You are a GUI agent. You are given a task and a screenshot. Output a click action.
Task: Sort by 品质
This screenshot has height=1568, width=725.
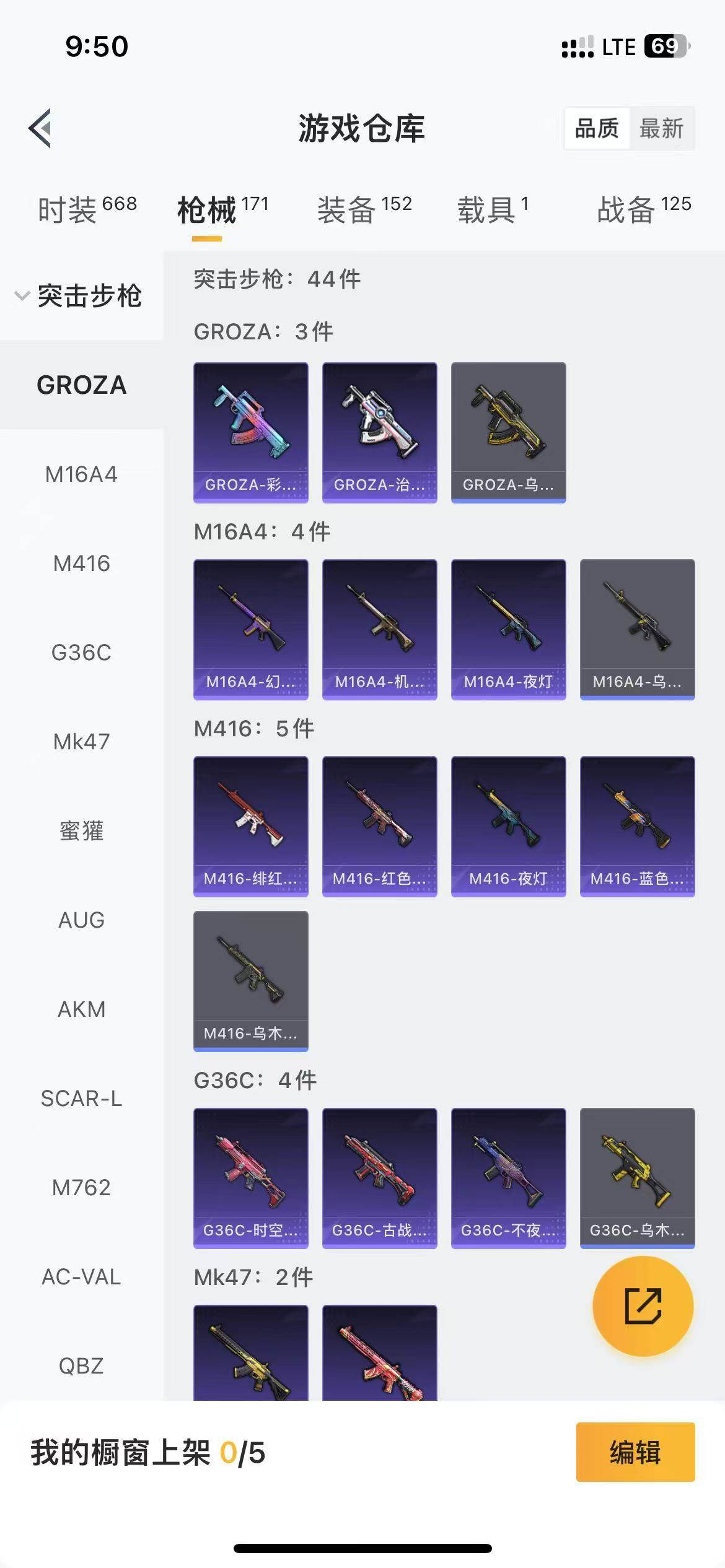click(x=597, y=129)
